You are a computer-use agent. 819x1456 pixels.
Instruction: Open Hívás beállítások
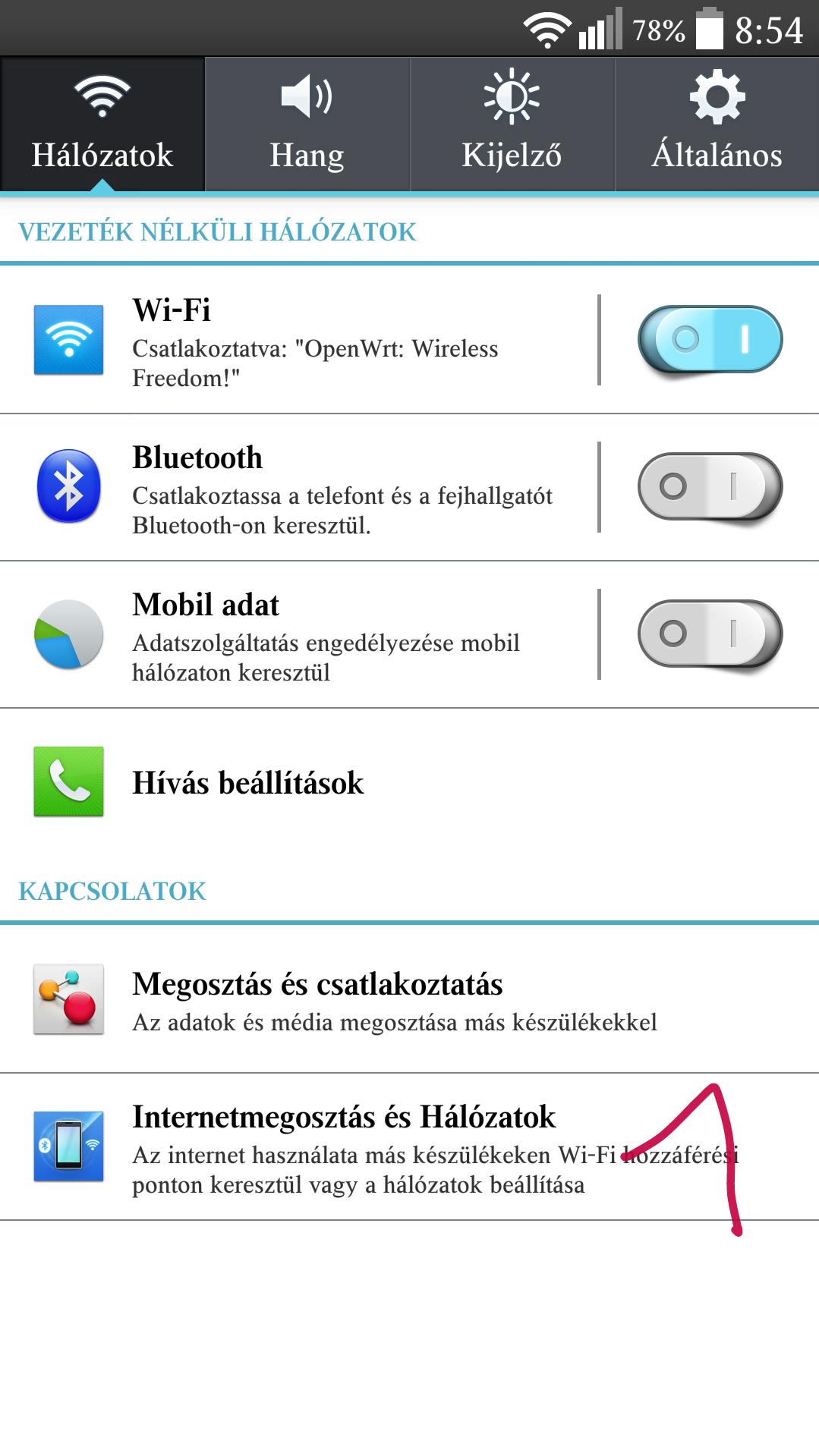pyautogui.click(x=409, y=782)
